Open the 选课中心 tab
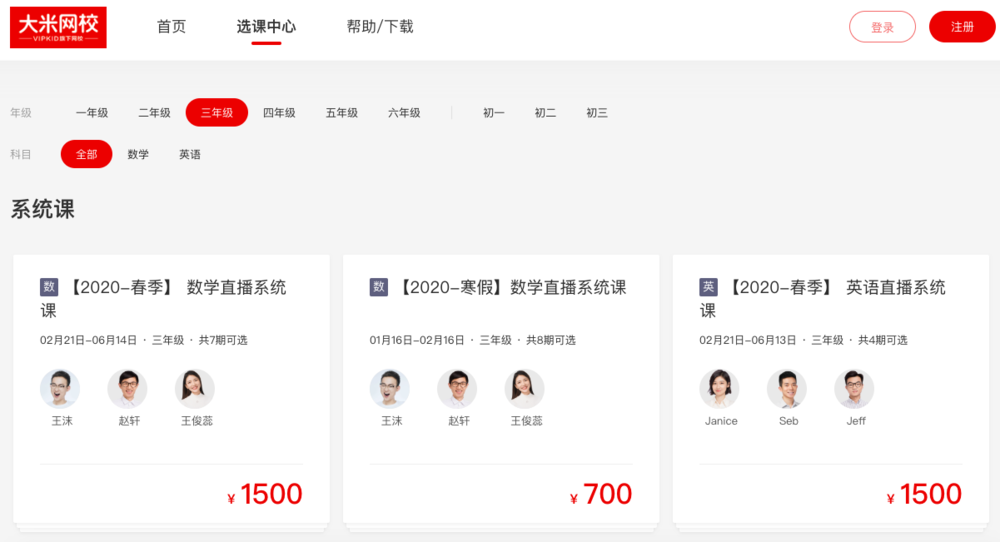 pos(266,27)
